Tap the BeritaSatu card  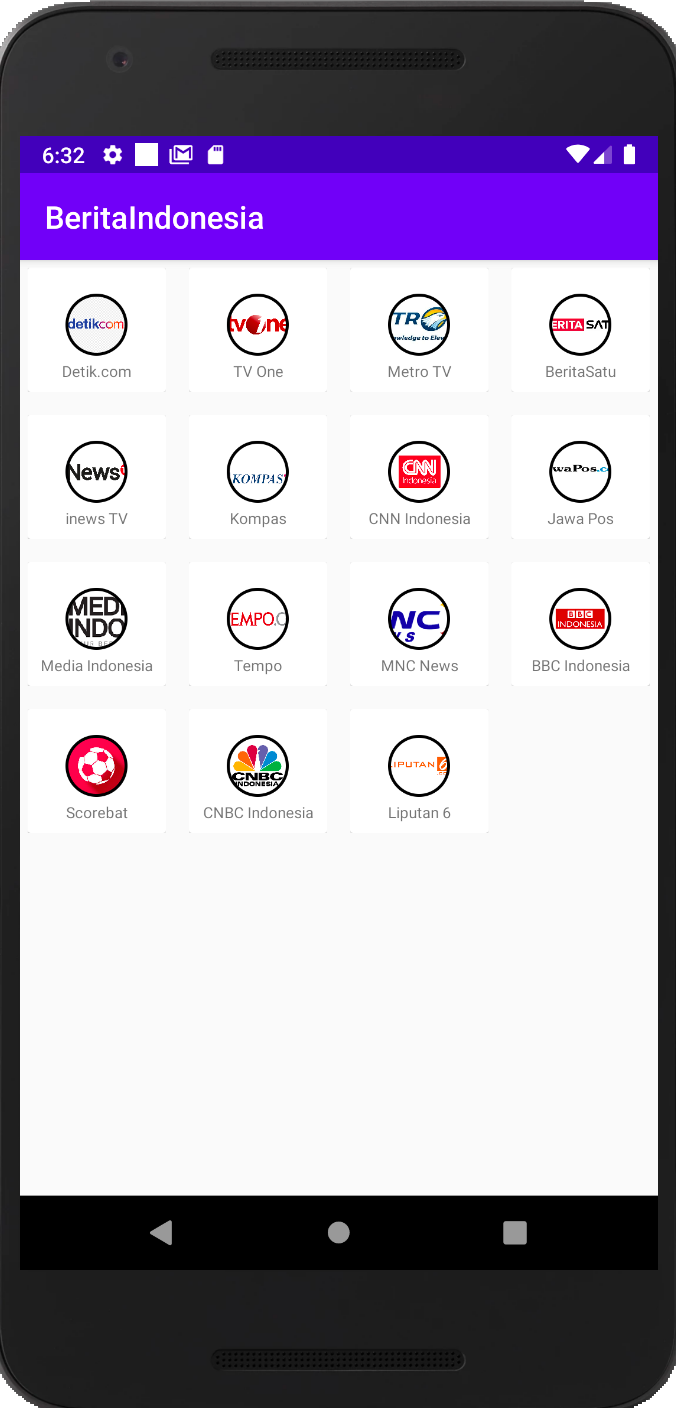(x=580, y=330)
